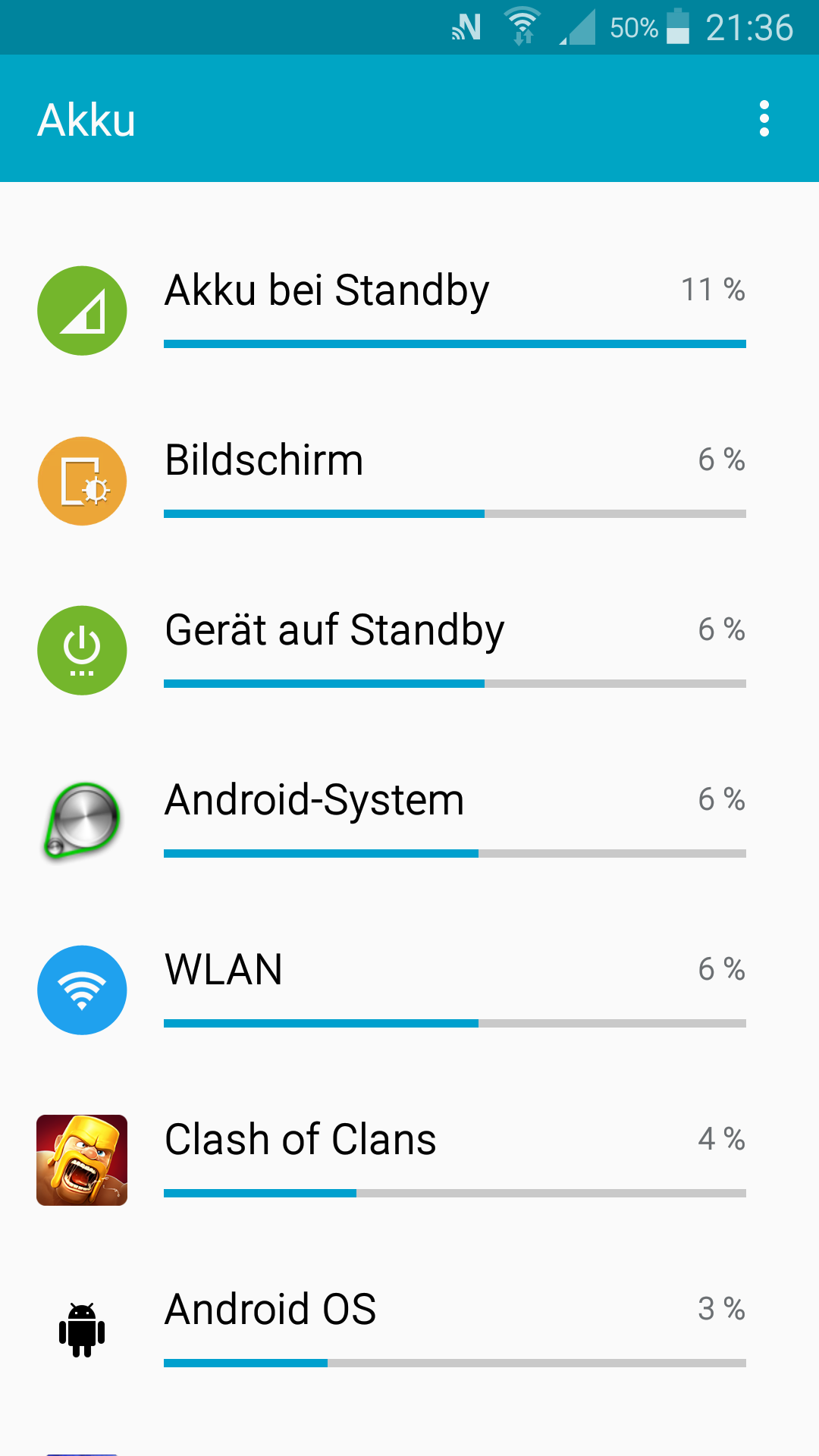Open the overflow menu

click(764, 119)
